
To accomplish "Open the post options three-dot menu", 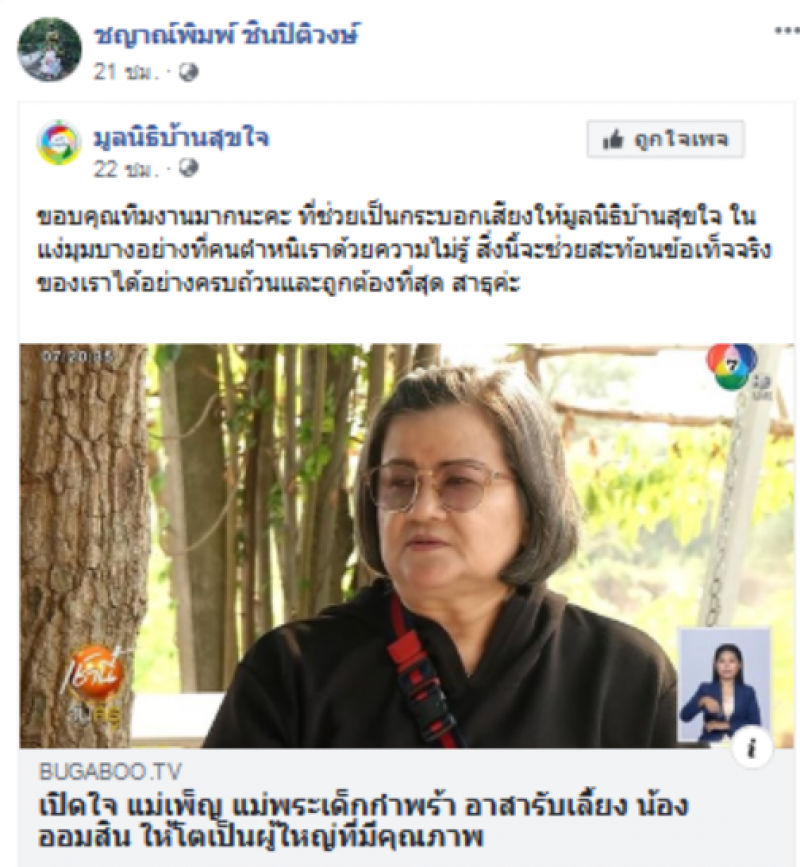I will (786, 31).
